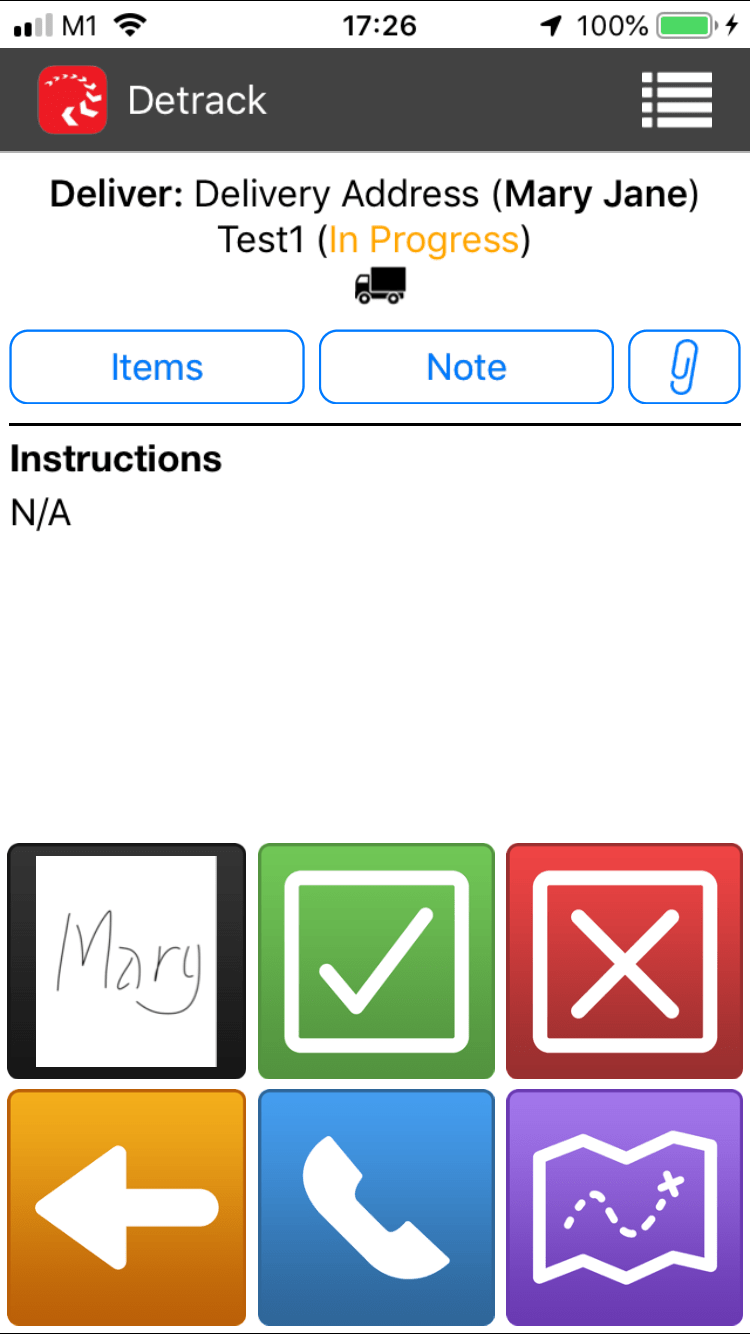Mark delivery failed with red X
The height and width of the screenshot is (1334, 750).
point(625,961)
